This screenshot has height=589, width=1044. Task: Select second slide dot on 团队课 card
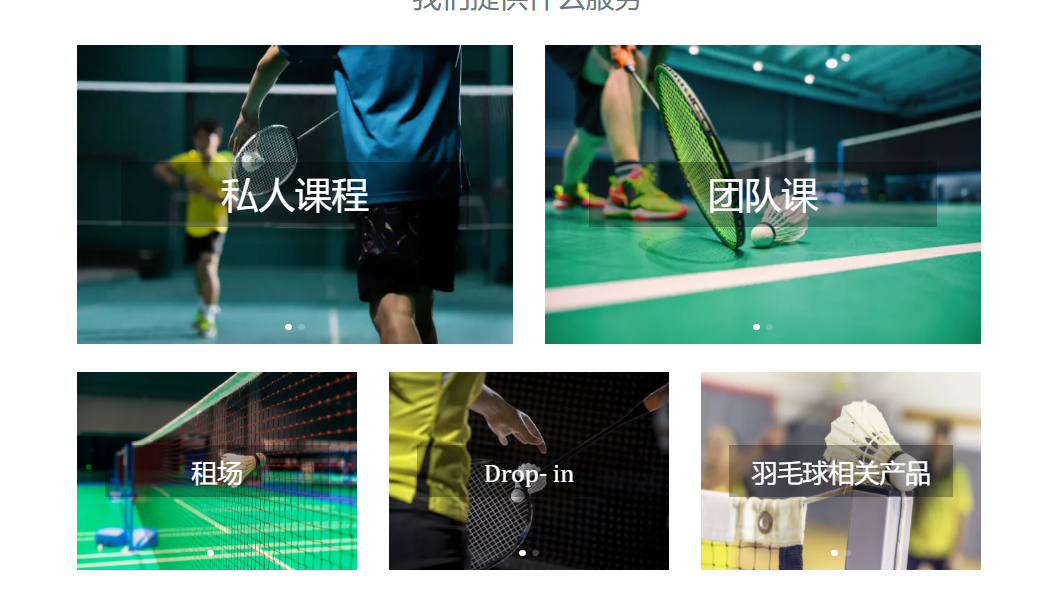pos(770,327)
